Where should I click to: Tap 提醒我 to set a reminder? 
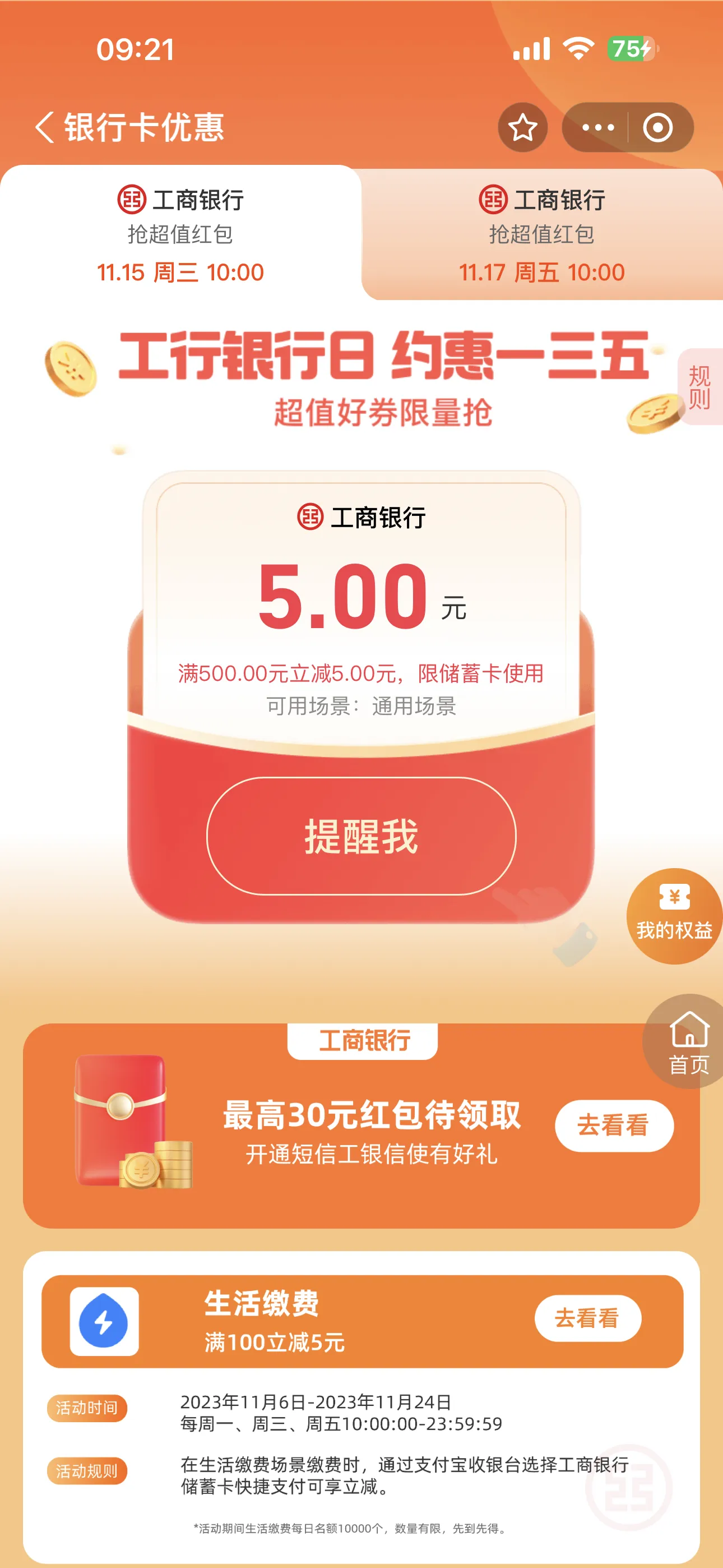pyautogui.click(x=361, y=836)
